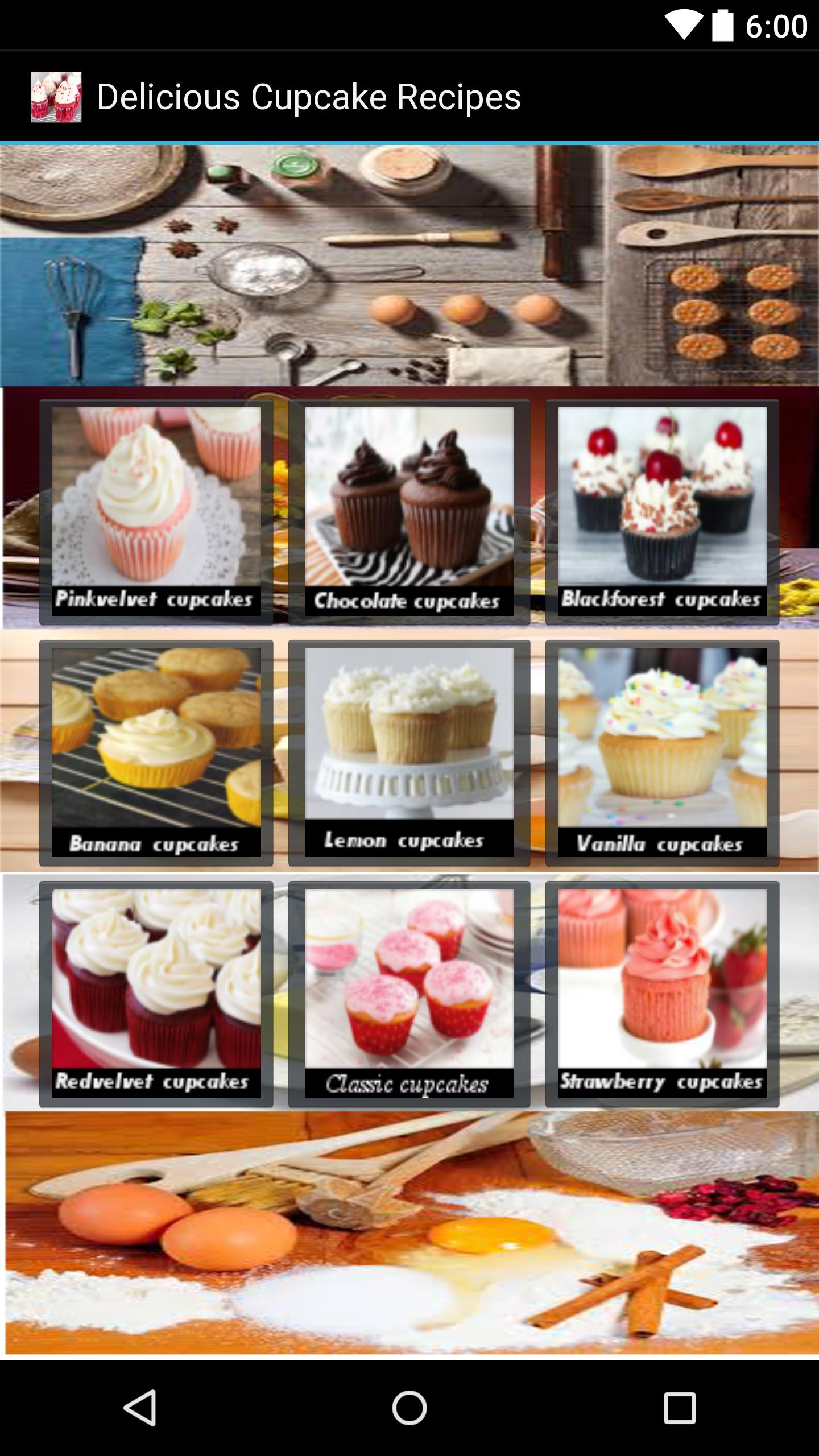This screenshot has width=819, height=1456.
Task: Tap the Wi-Fi status icon
Action: coord(685,24)
